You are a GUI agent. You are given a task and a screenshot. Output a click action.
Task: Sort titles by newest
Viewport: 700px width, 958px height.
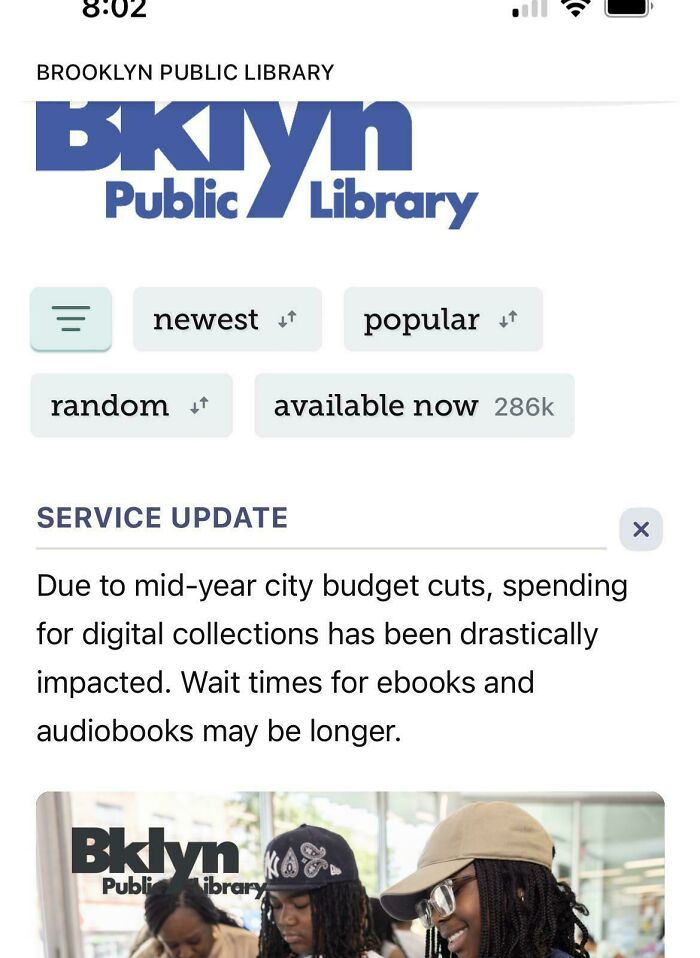[x=227, y=319]
